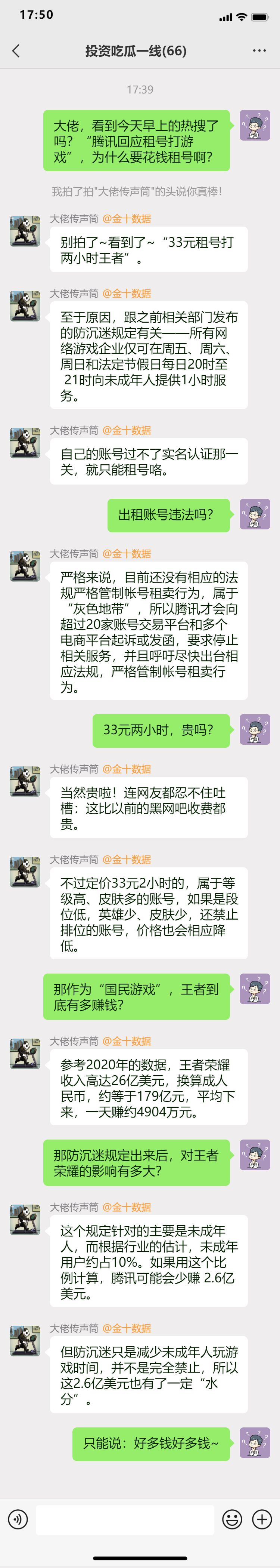Focus the message text field
280x1568 pixels.
[125, 1519]
